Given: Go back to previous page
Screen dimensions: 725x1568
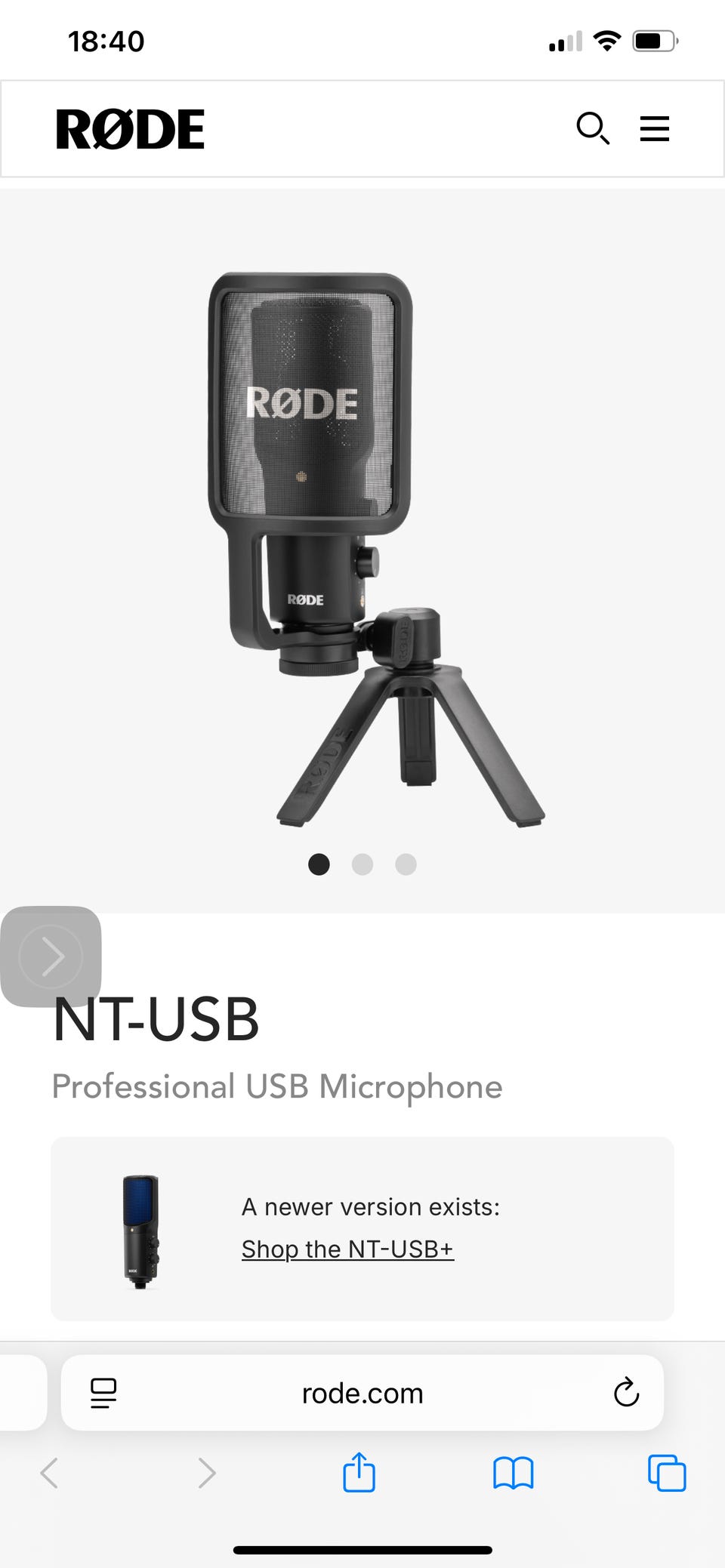Looking at the screenshot, I should 50,1473.
